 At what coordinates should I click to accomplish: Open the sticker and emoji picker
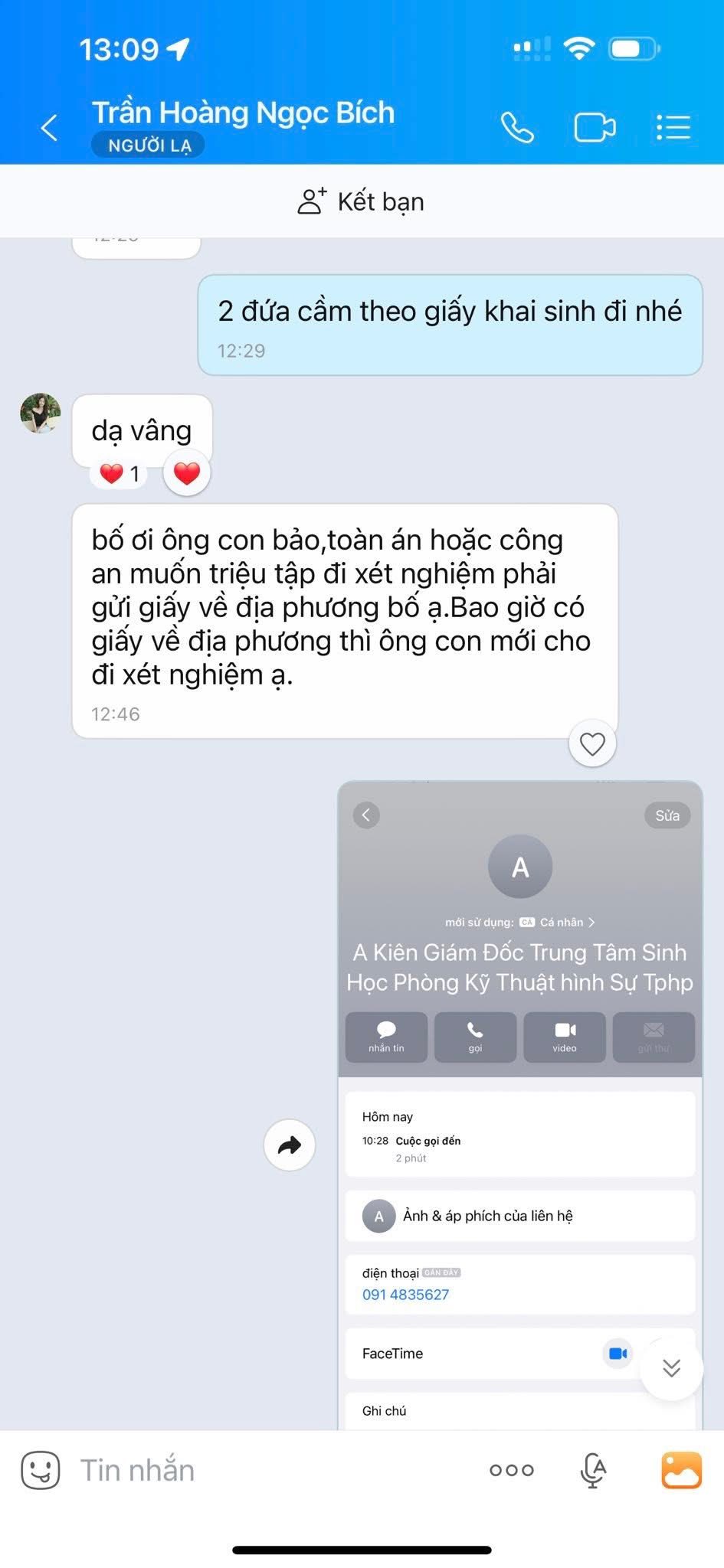click(41, 1470)
